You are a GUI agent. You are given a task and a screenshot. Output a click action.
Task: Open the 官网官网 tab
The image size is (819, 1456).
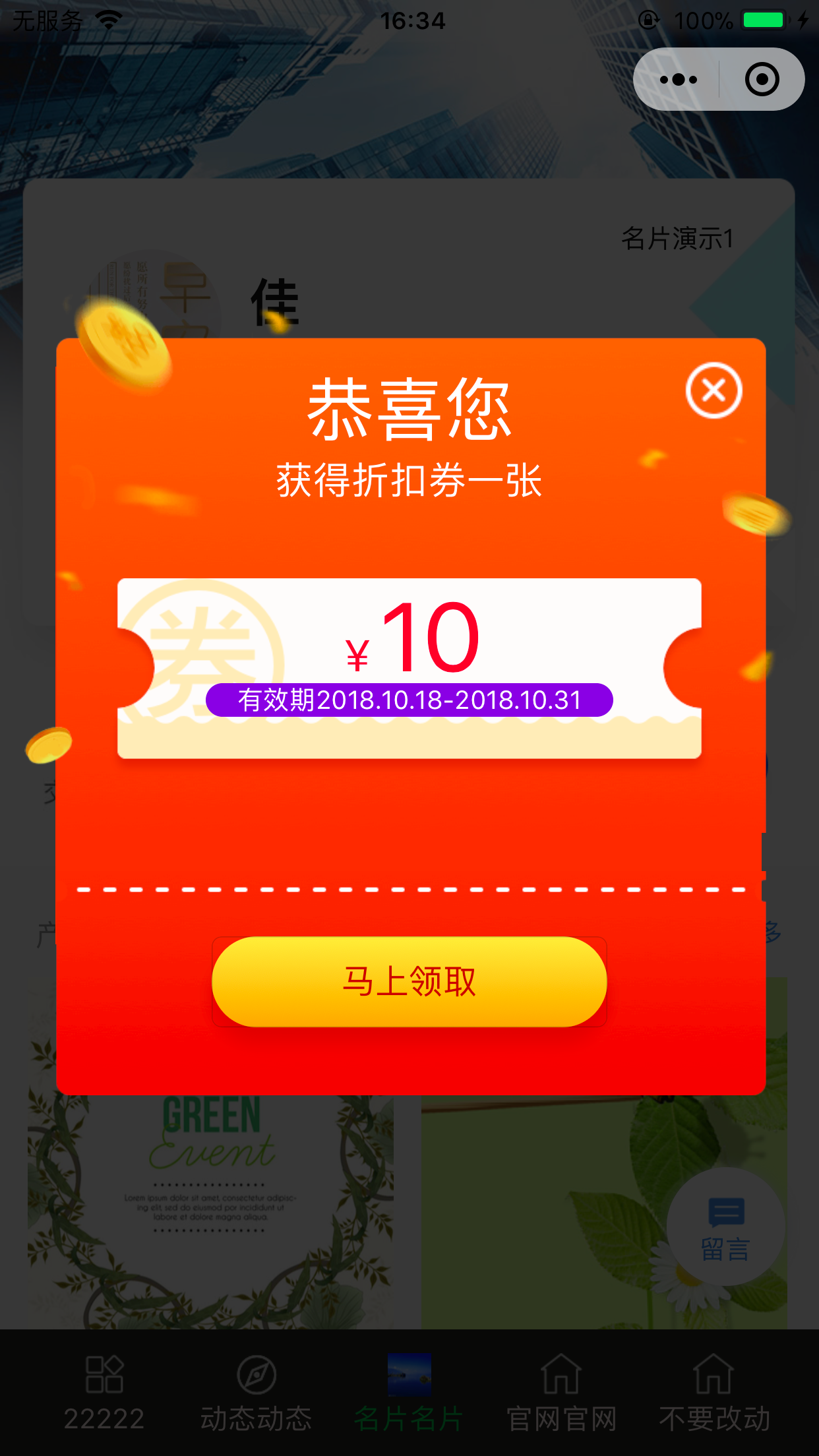[561, 1391]
